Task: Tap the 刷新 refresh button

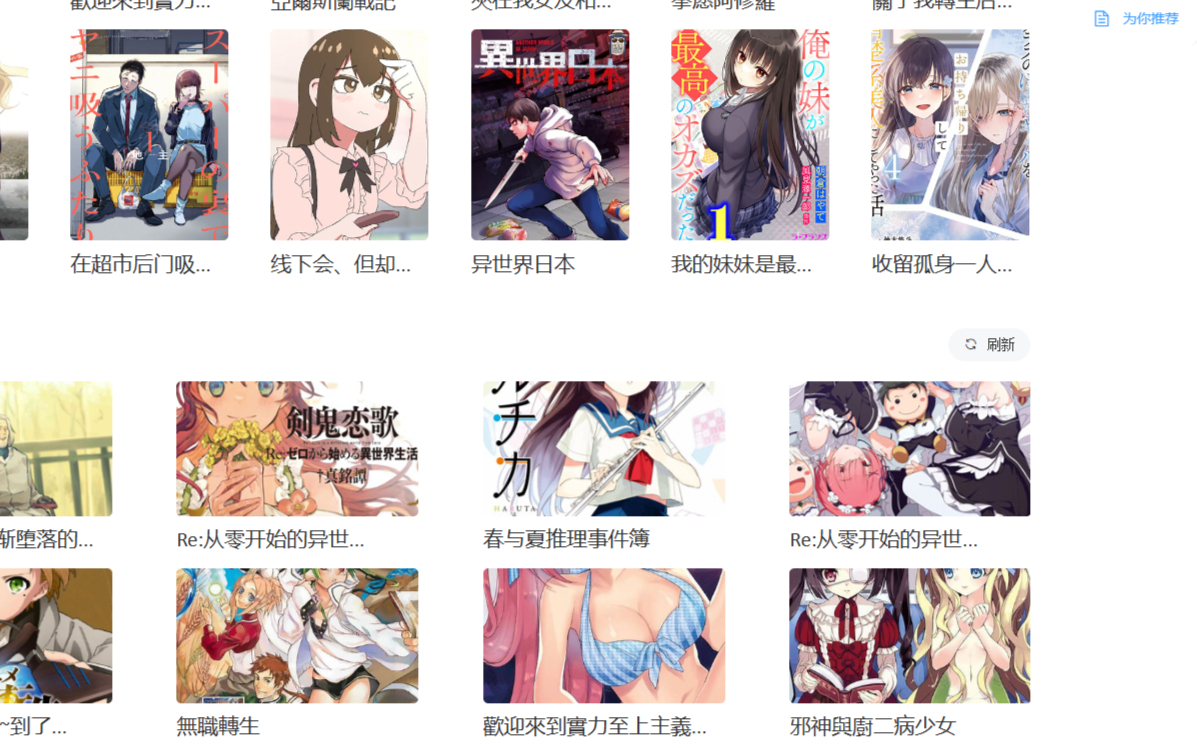Action: coord(989,344)
